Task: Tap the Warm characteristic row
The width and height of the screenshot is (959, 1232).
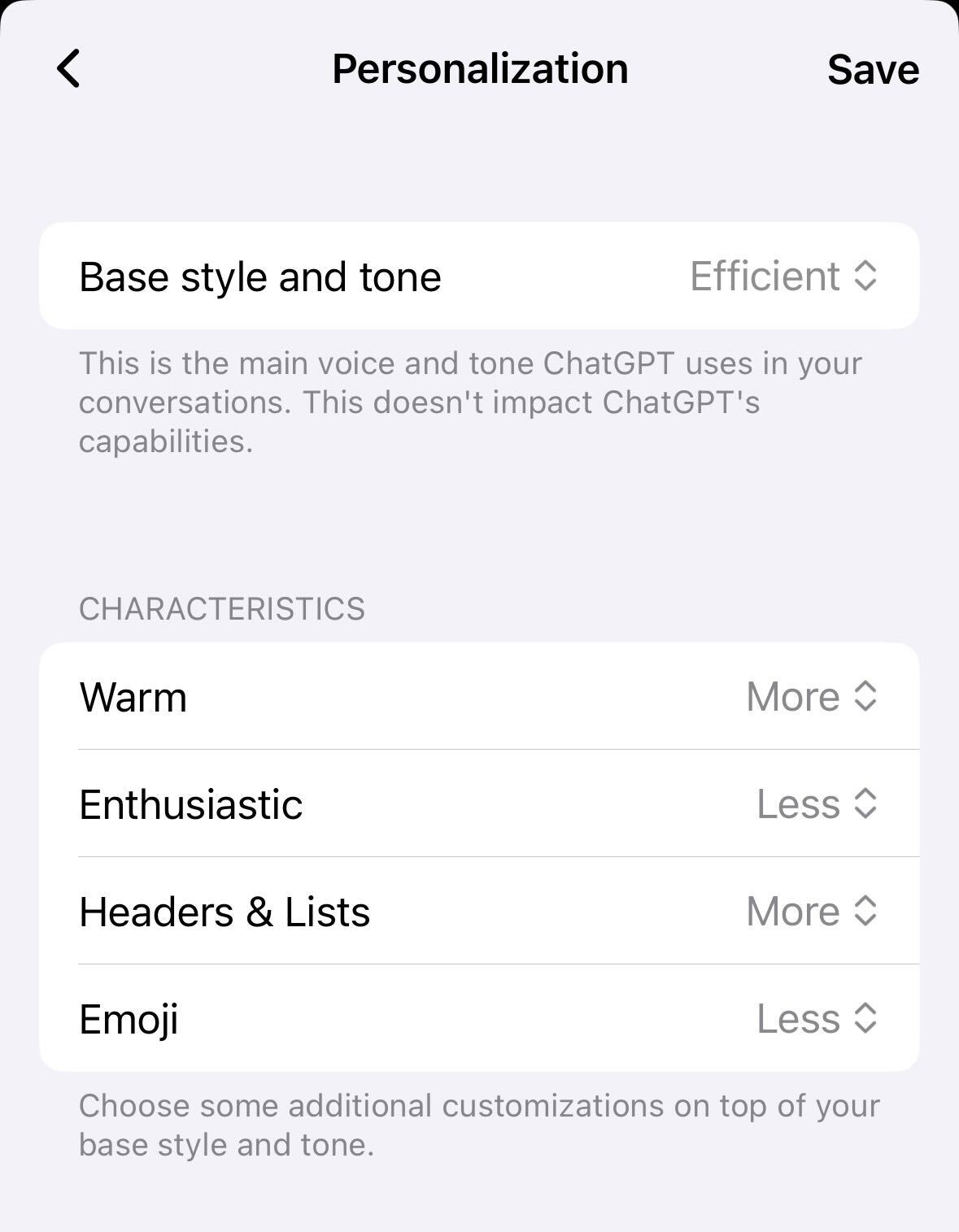Action: [133, 697]
